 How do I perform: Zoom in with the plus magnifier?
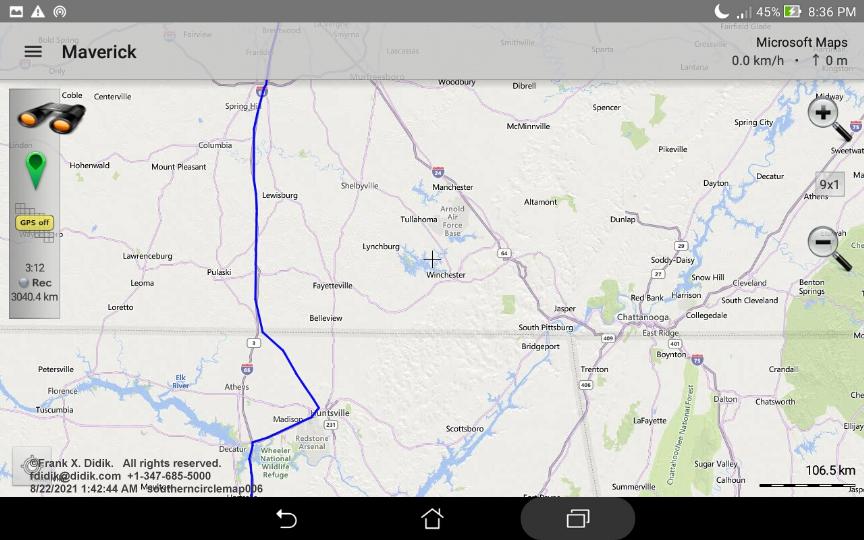tap(828, 118)
